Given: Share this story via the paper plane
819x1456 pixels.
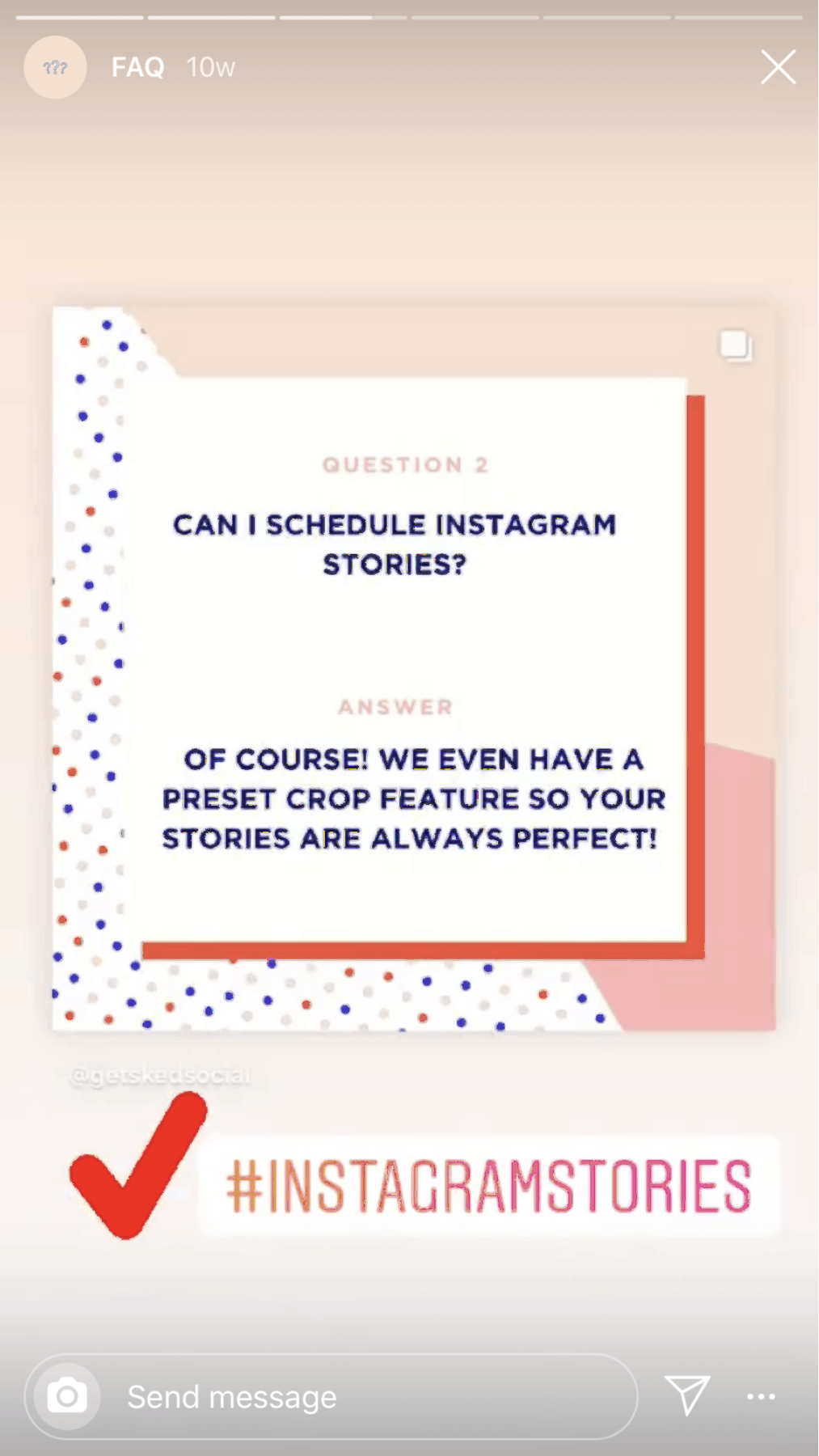Looking at the screenshot, I should click(x=687, y=1395).
